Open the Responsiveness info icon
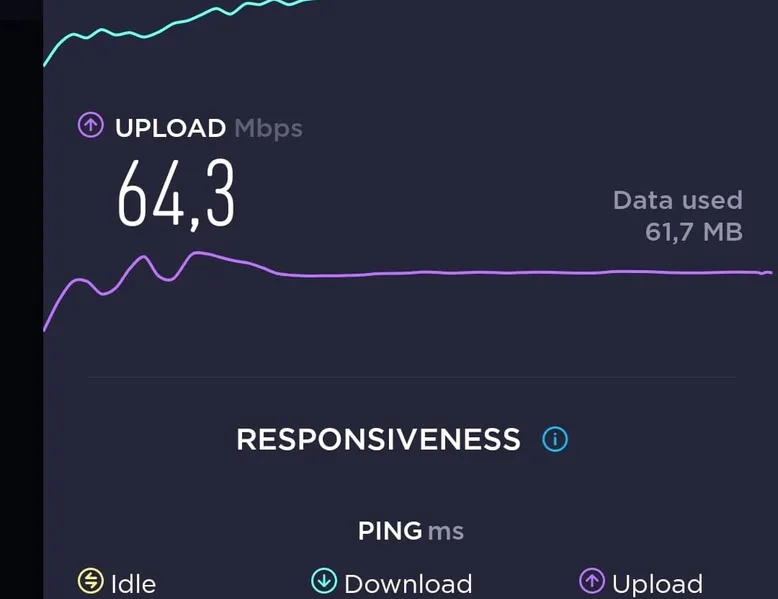The height and width of the screenshot is (599, 778). pos(555,439)
